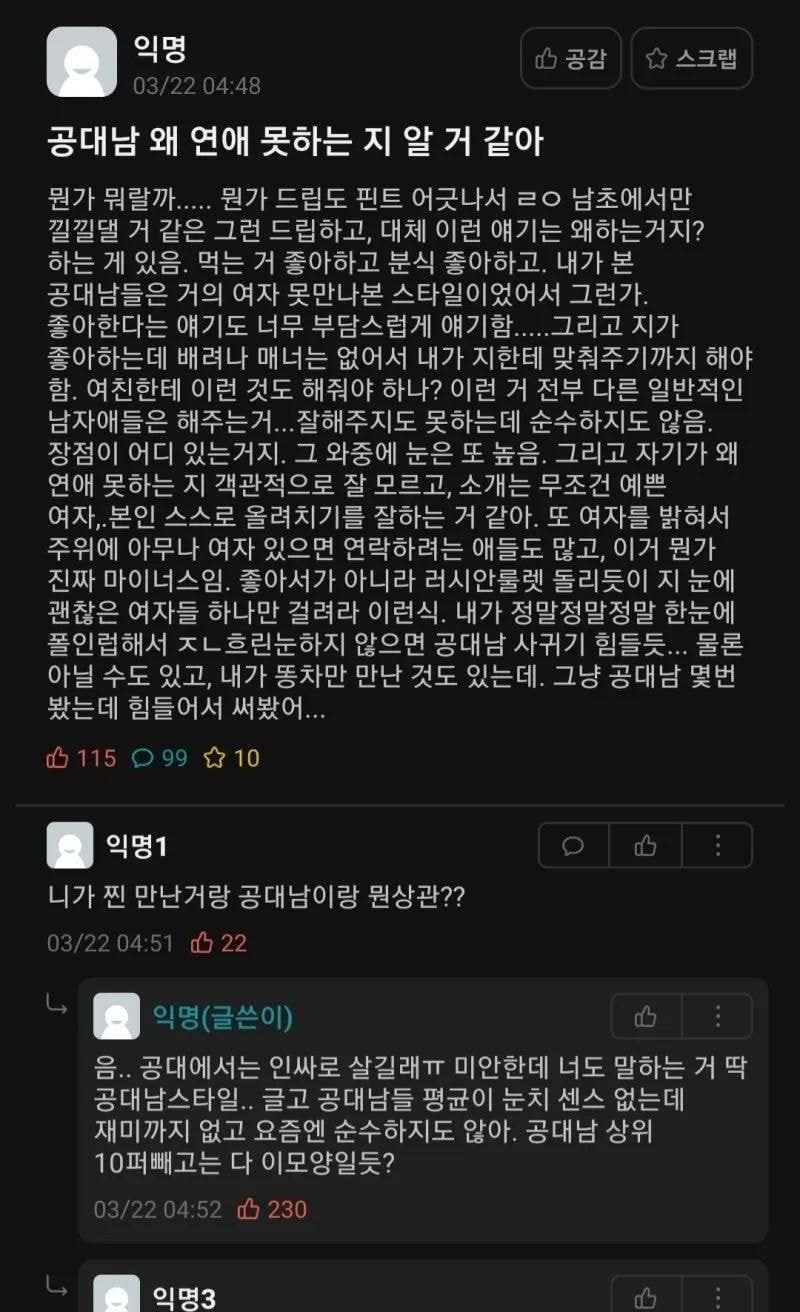This screenshot has width=800, height=1312.
Task: Open more options on 익명1's comment
Action: coord(718,846)
